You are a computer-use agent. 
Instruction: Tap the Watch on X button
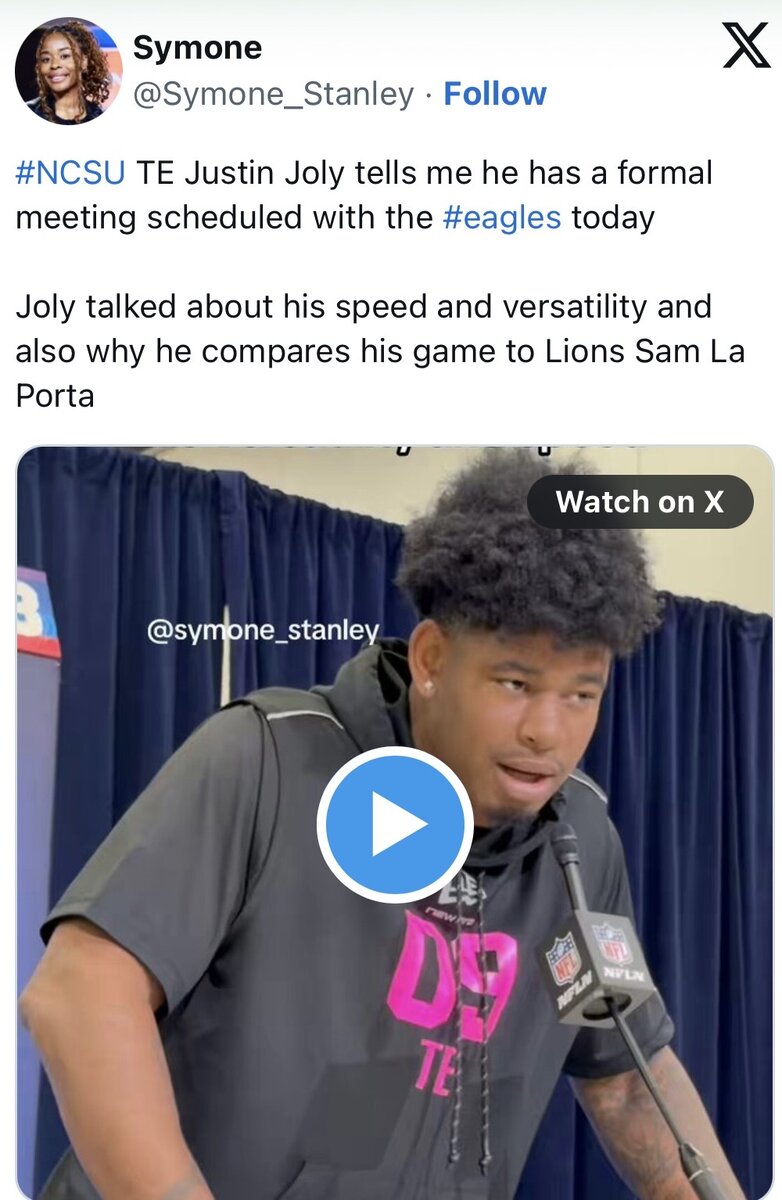click(x=640, y=502)
